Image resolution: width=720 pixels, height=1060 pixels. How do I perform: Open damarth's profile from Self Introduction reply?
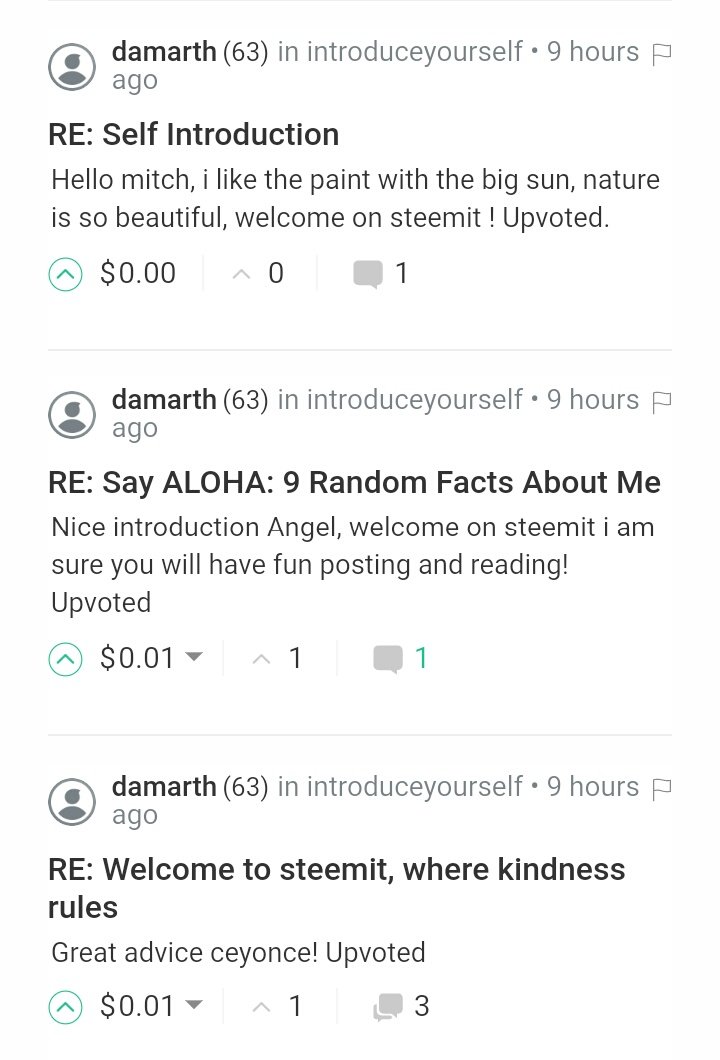pyautogui.click(x=164, y=52)
